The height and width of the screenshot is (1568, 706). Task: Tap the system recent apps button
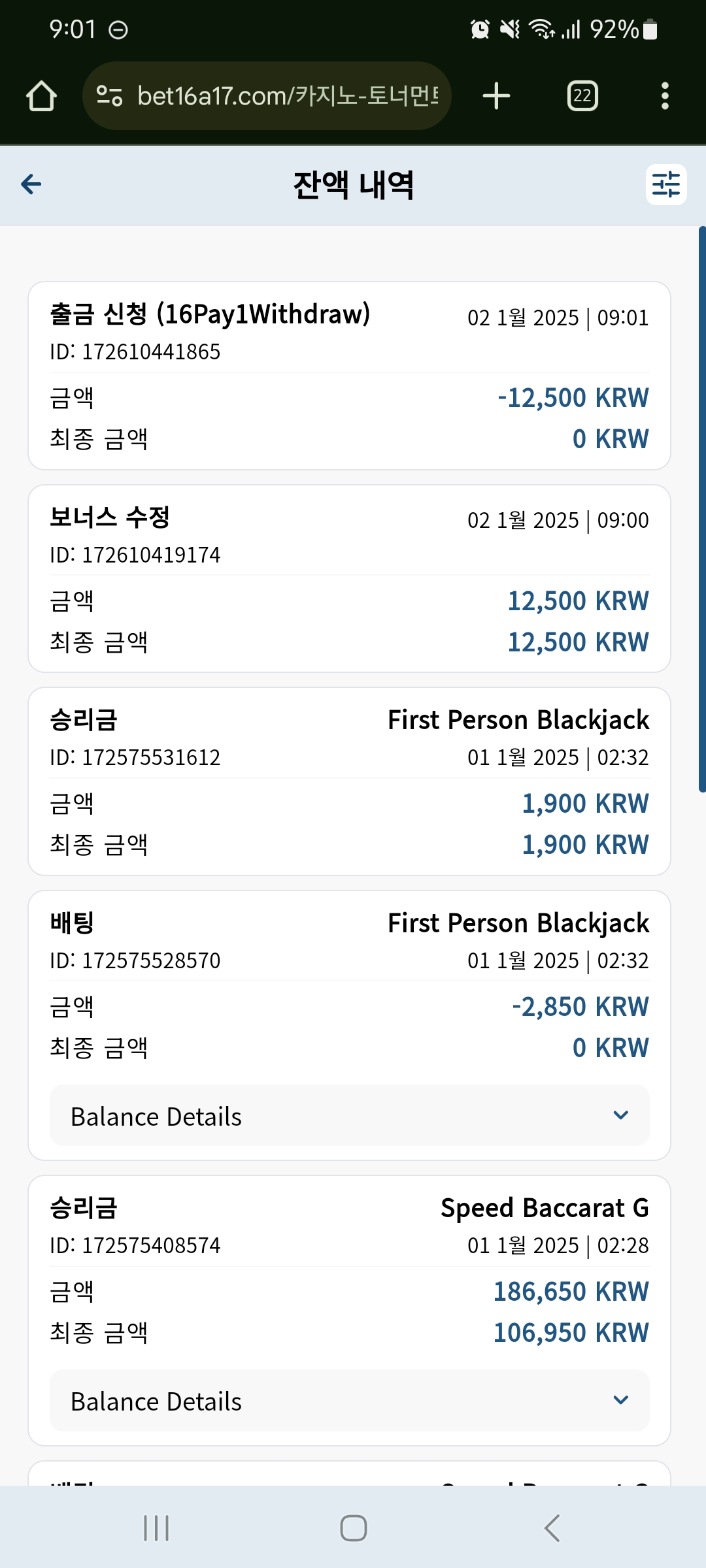point(156,1528)
